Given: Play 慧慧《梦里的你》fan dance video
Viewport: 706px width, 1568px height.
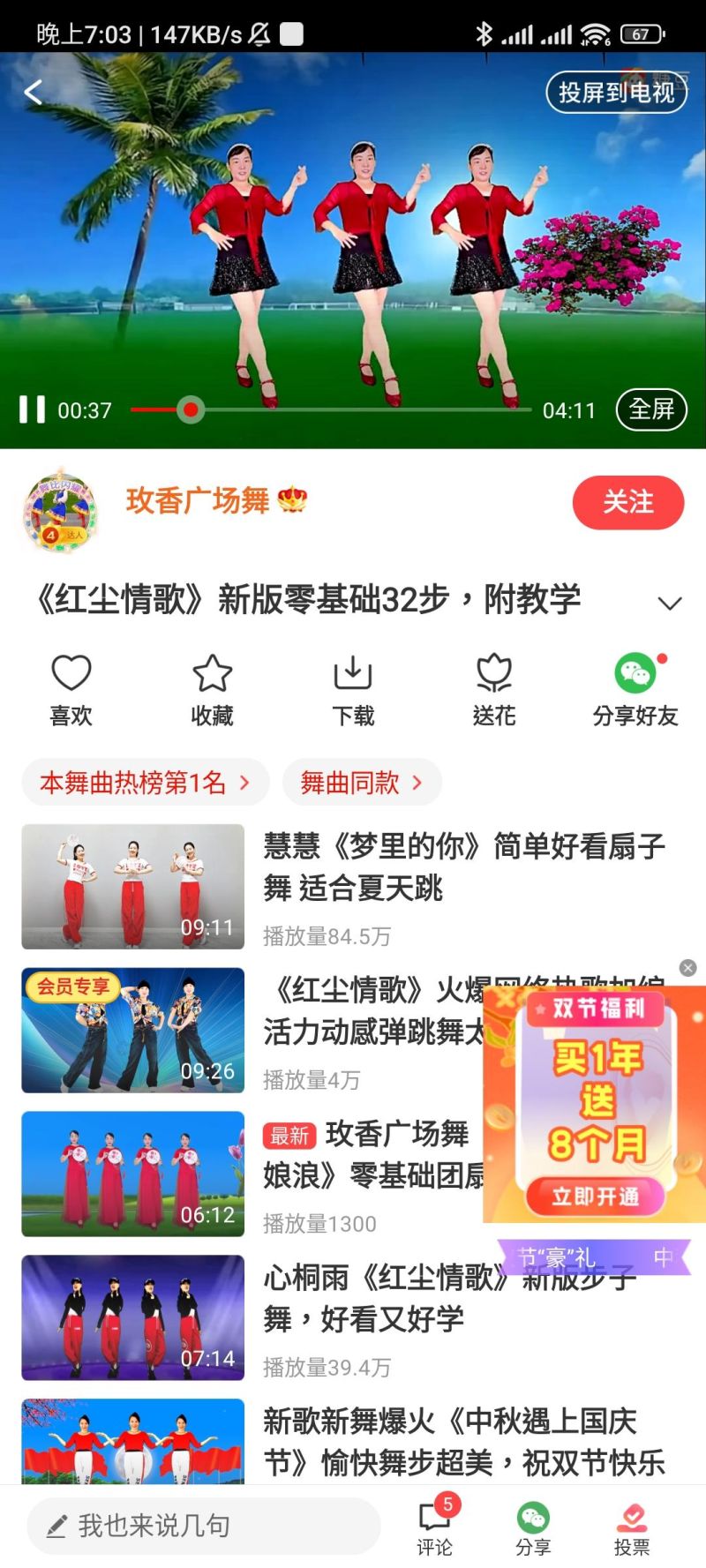Looking at the screenshot, I should (132, 887).
